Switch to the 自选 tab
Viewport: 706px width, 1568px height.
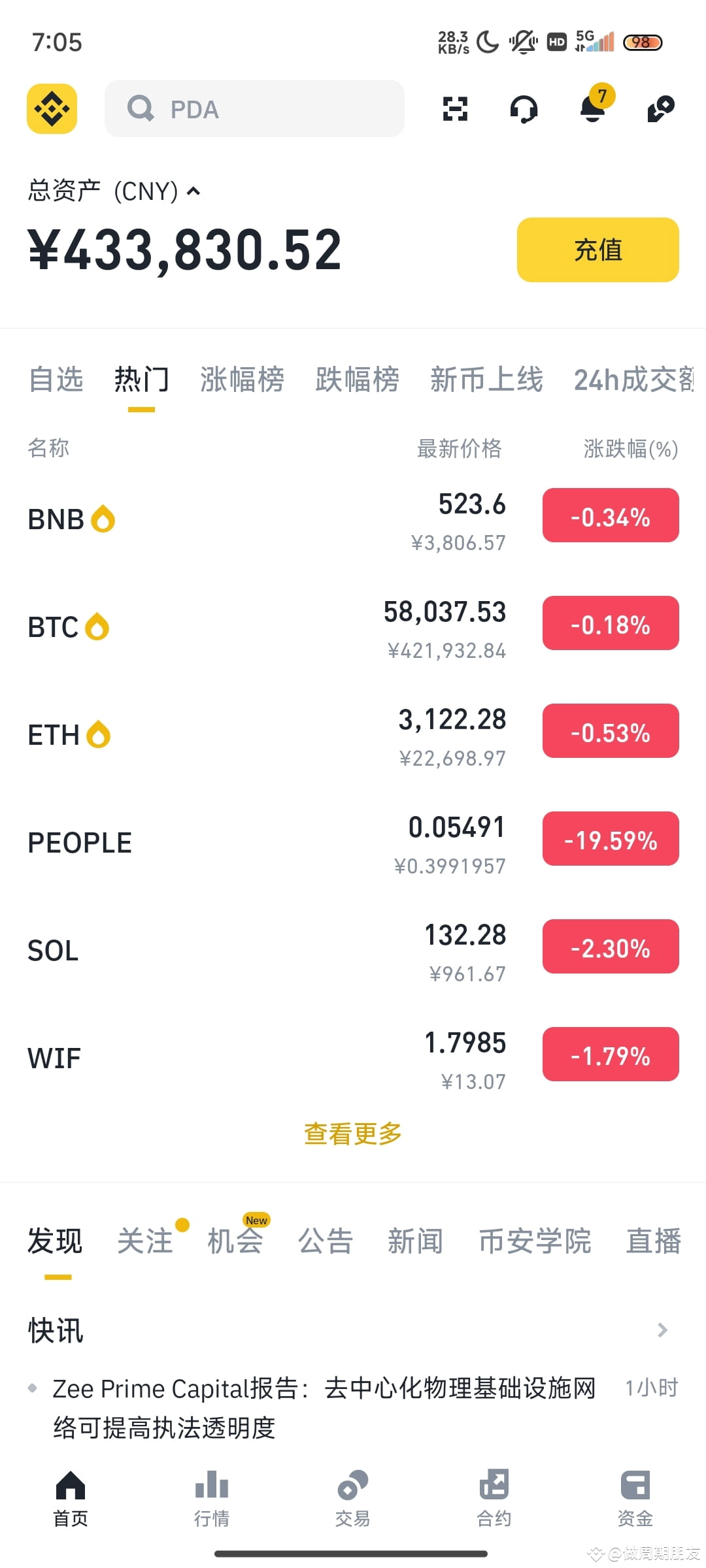pos(56,380)
